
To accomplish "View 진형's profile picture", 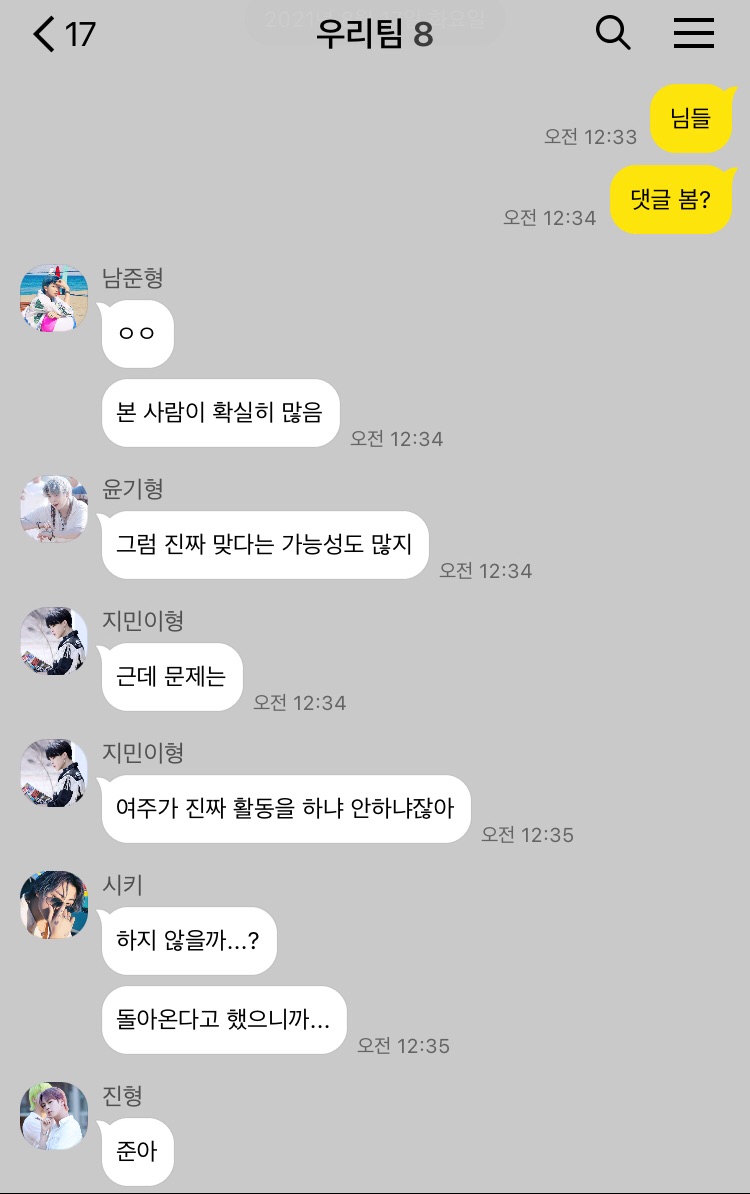I will pos(54,1116).
